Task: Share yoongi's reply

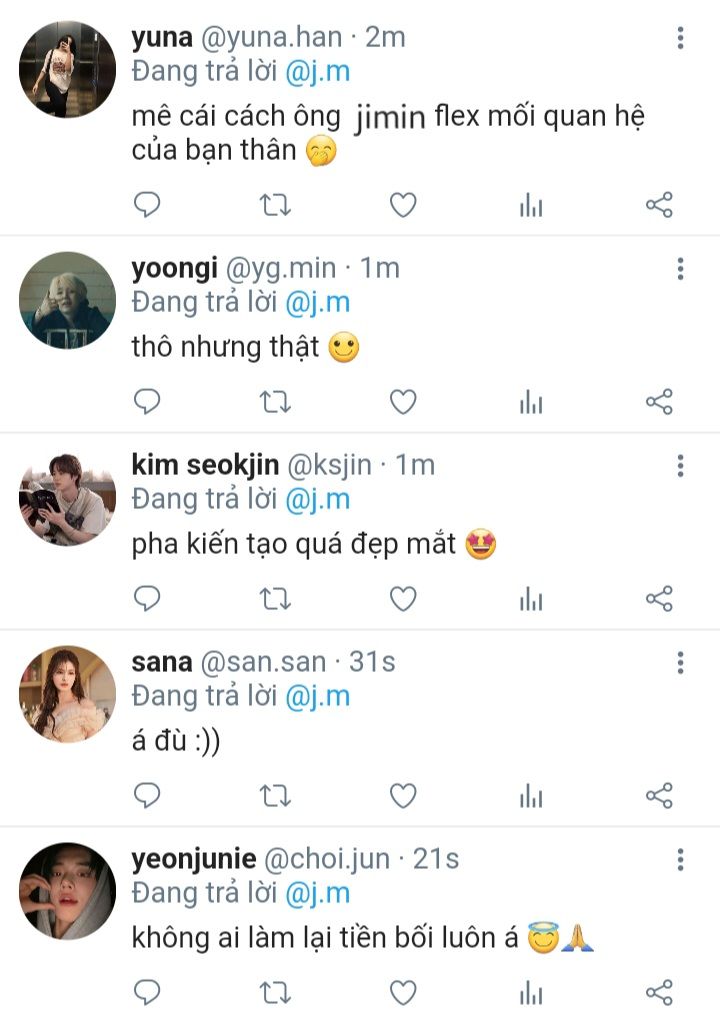Action: [x=659, y=402]
